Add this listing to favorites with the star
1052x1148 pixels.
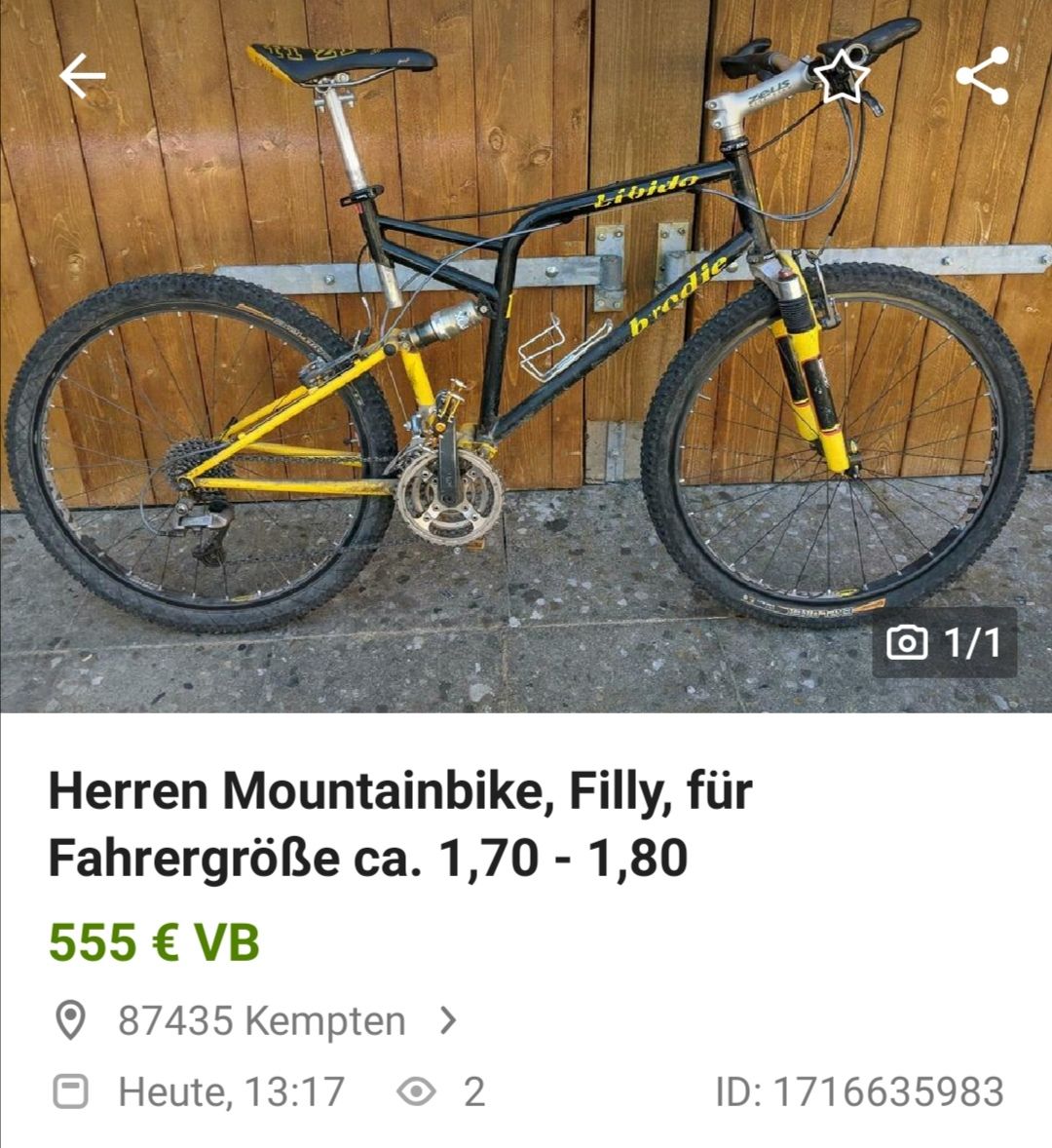[841, 77]
